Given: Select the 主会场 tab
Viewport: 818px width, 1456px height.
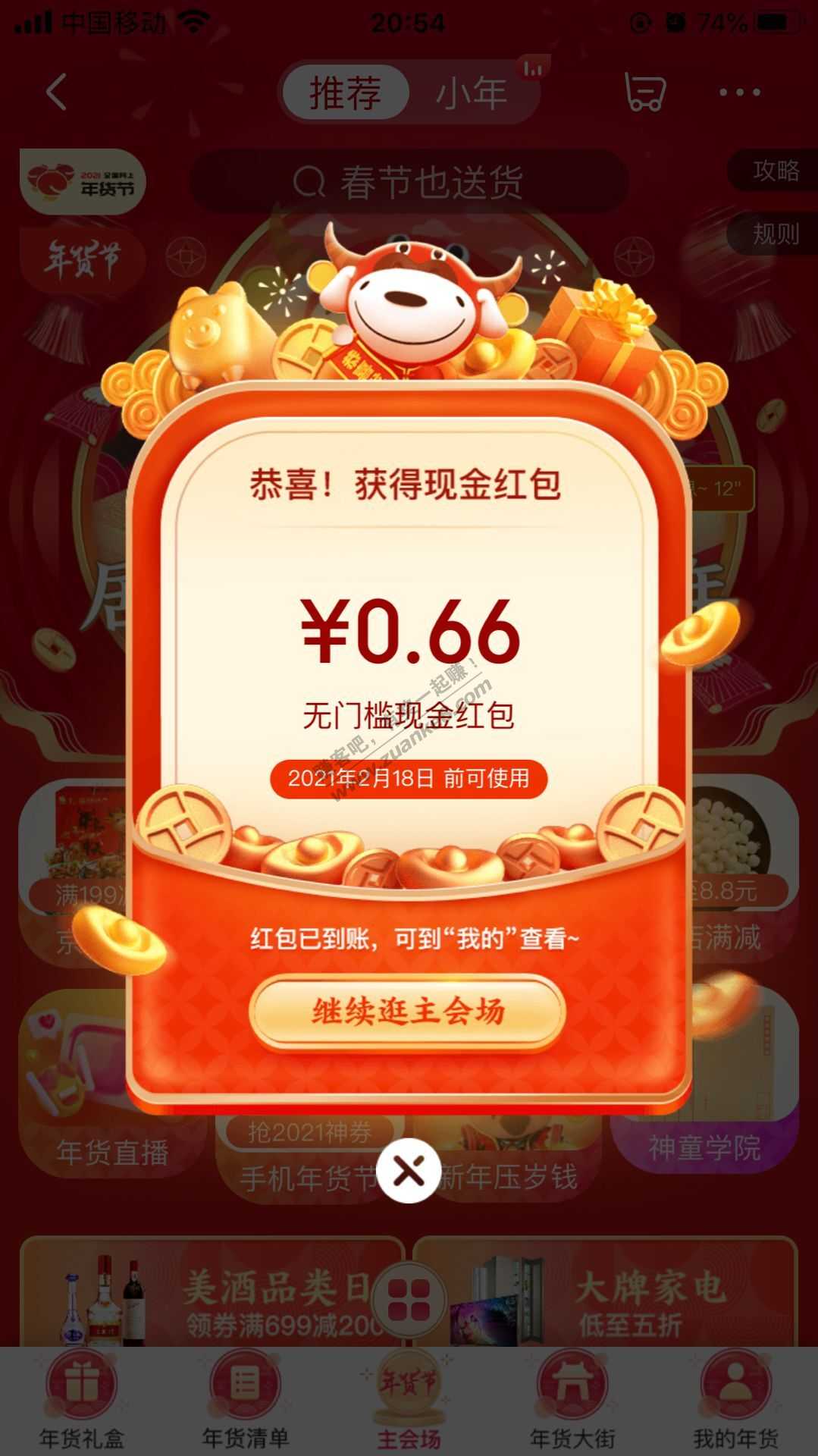Looking at the screenshot, I should pos(409,1401).
